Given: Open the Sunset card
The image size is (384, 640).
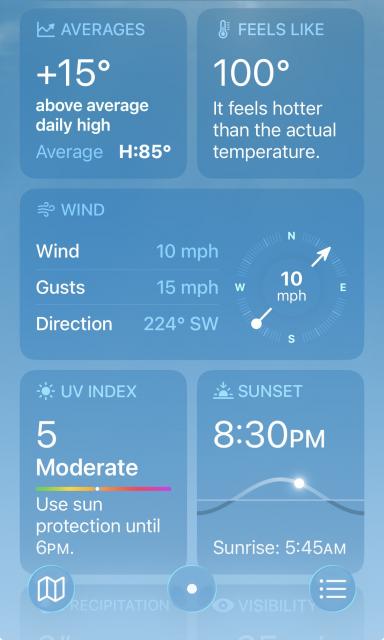Looking at the screenshot, I should point(280,472).
